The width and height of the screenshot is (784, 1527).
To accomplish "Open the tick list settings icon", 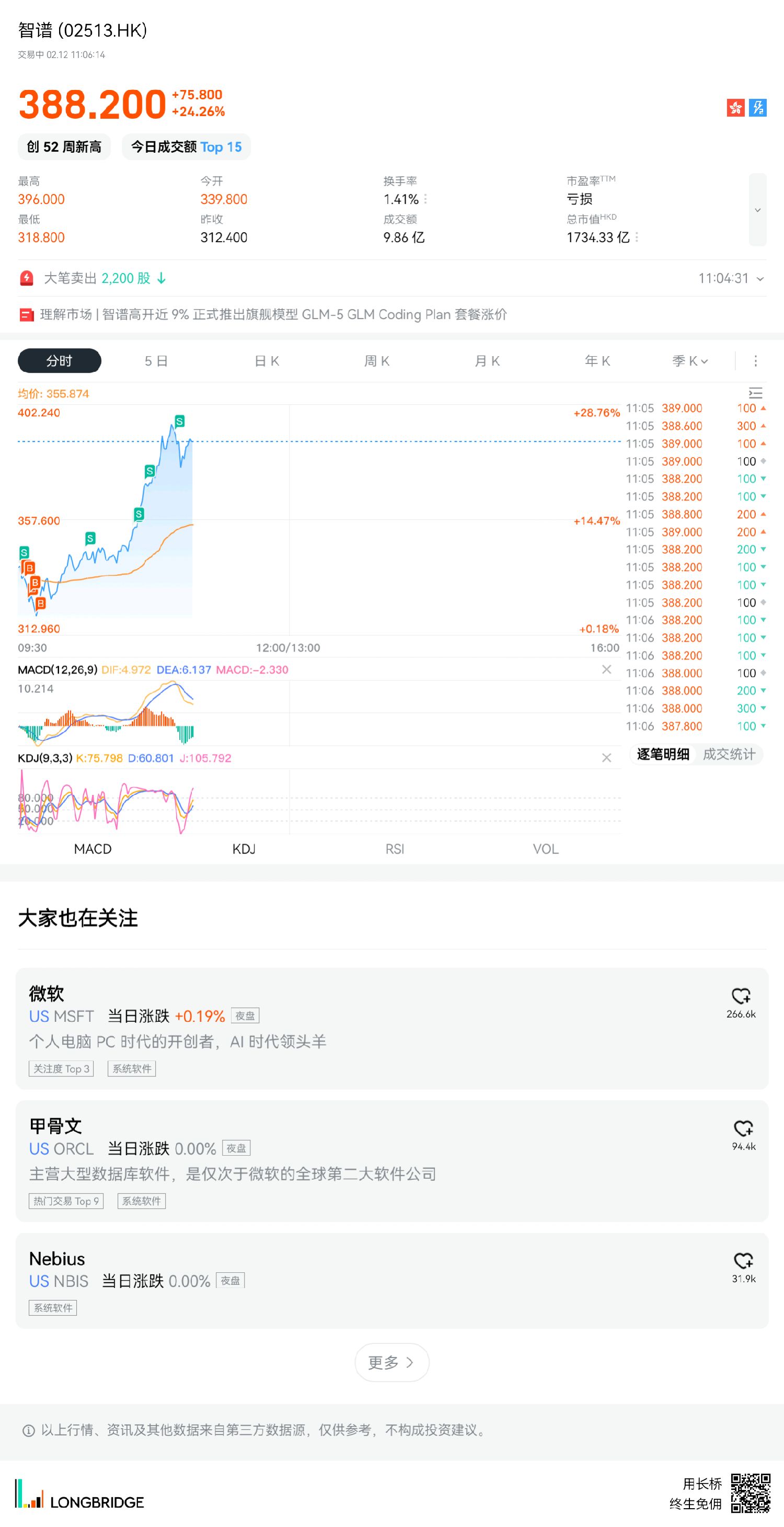I will [x=755, y=393].
